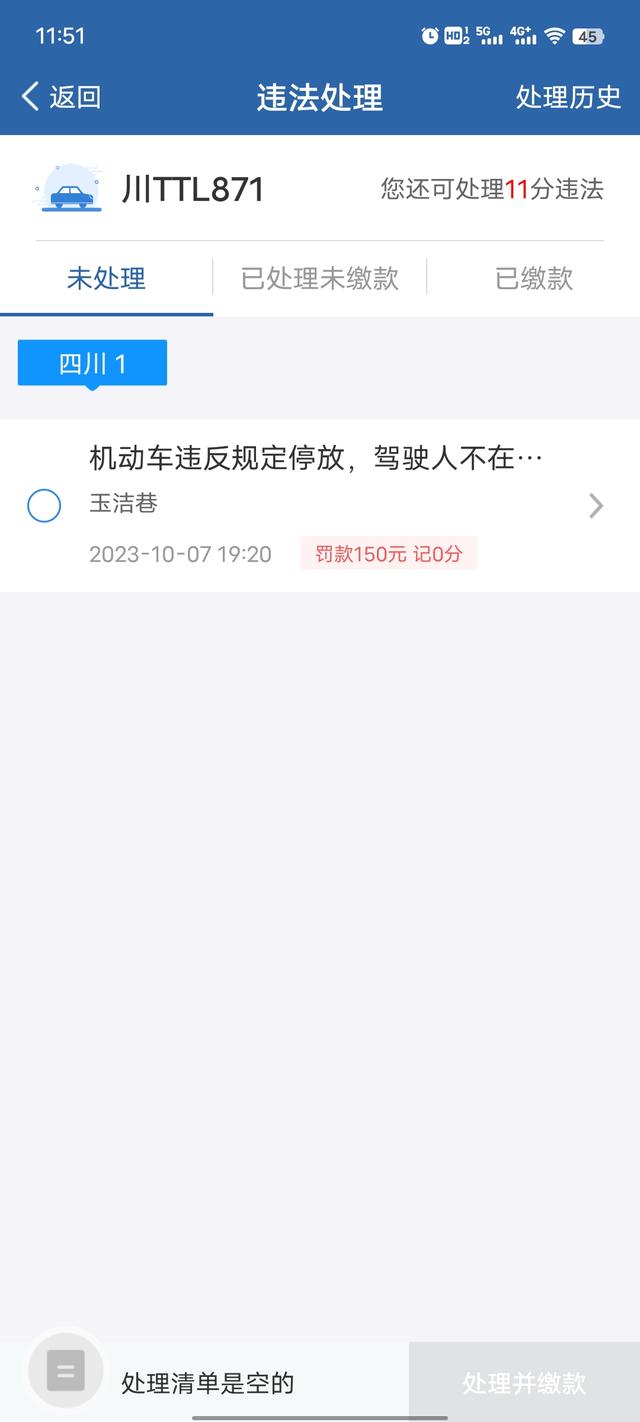
Task: Open the processing list icon at the bottom
Action: pyautogui.click(x=65, y=1370)
